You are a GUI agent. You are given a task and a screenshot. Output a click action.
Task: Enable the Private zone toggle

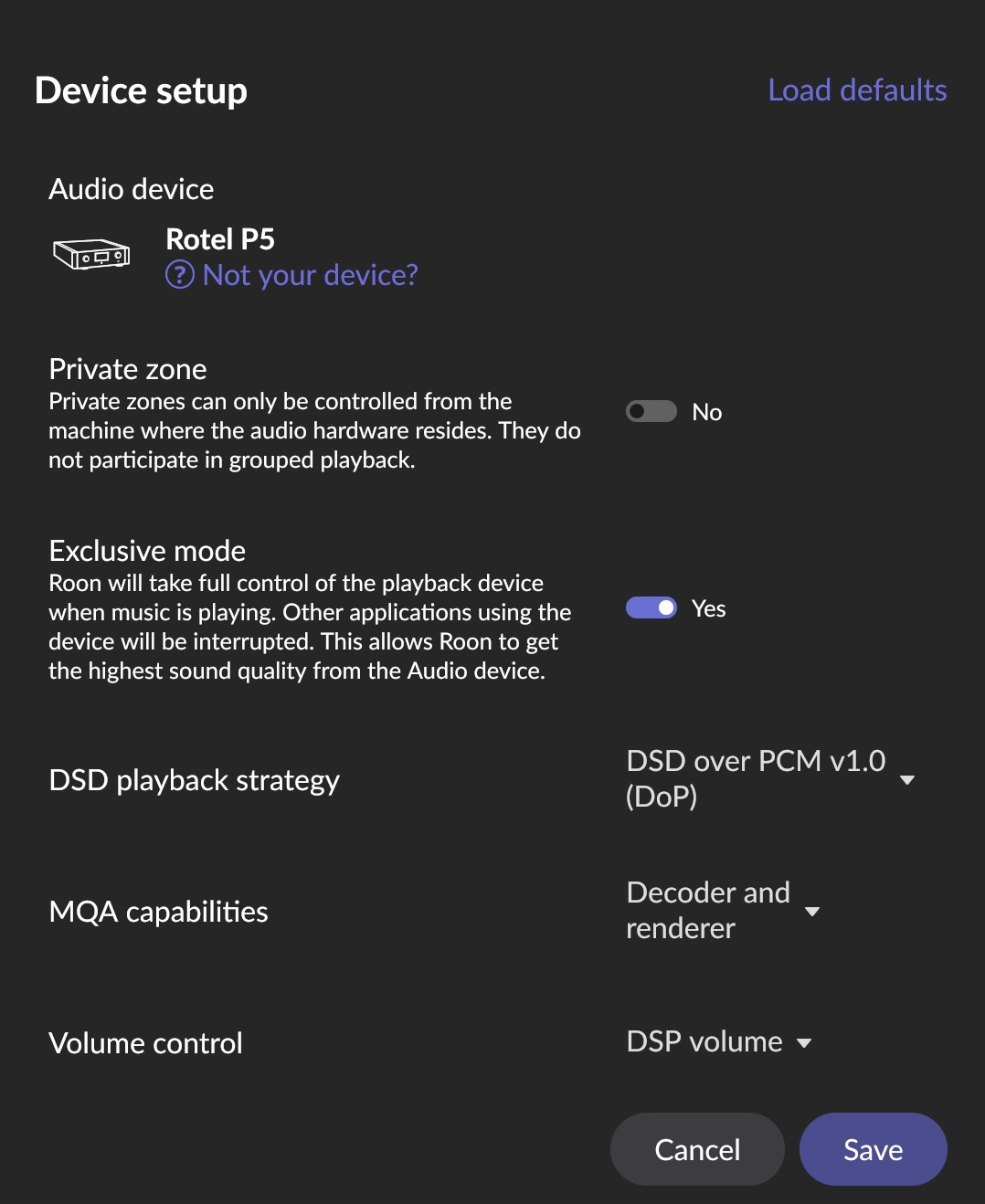651,412
